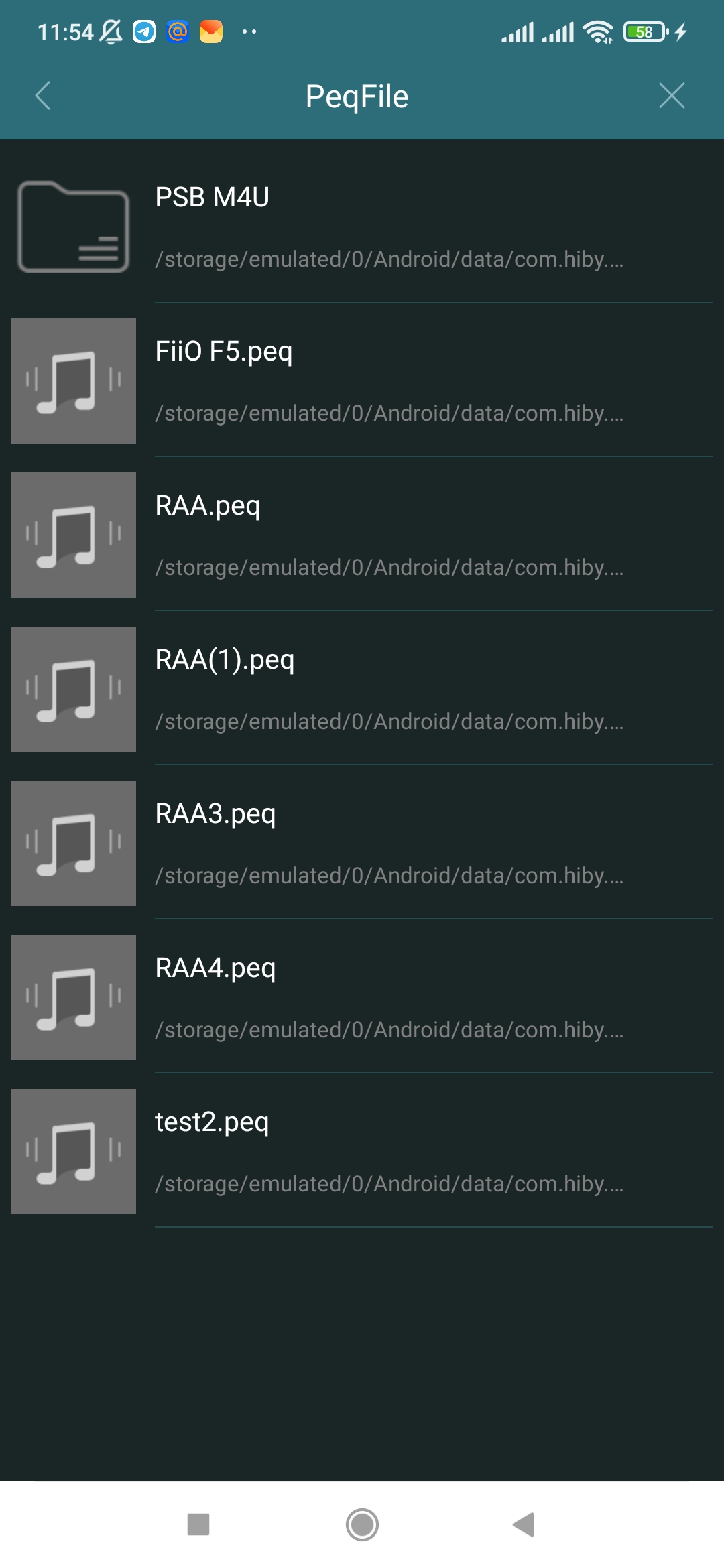Choose the RAA(1).peq file
The height and width of the screenshot is (1568, 724).
[362, 689]
